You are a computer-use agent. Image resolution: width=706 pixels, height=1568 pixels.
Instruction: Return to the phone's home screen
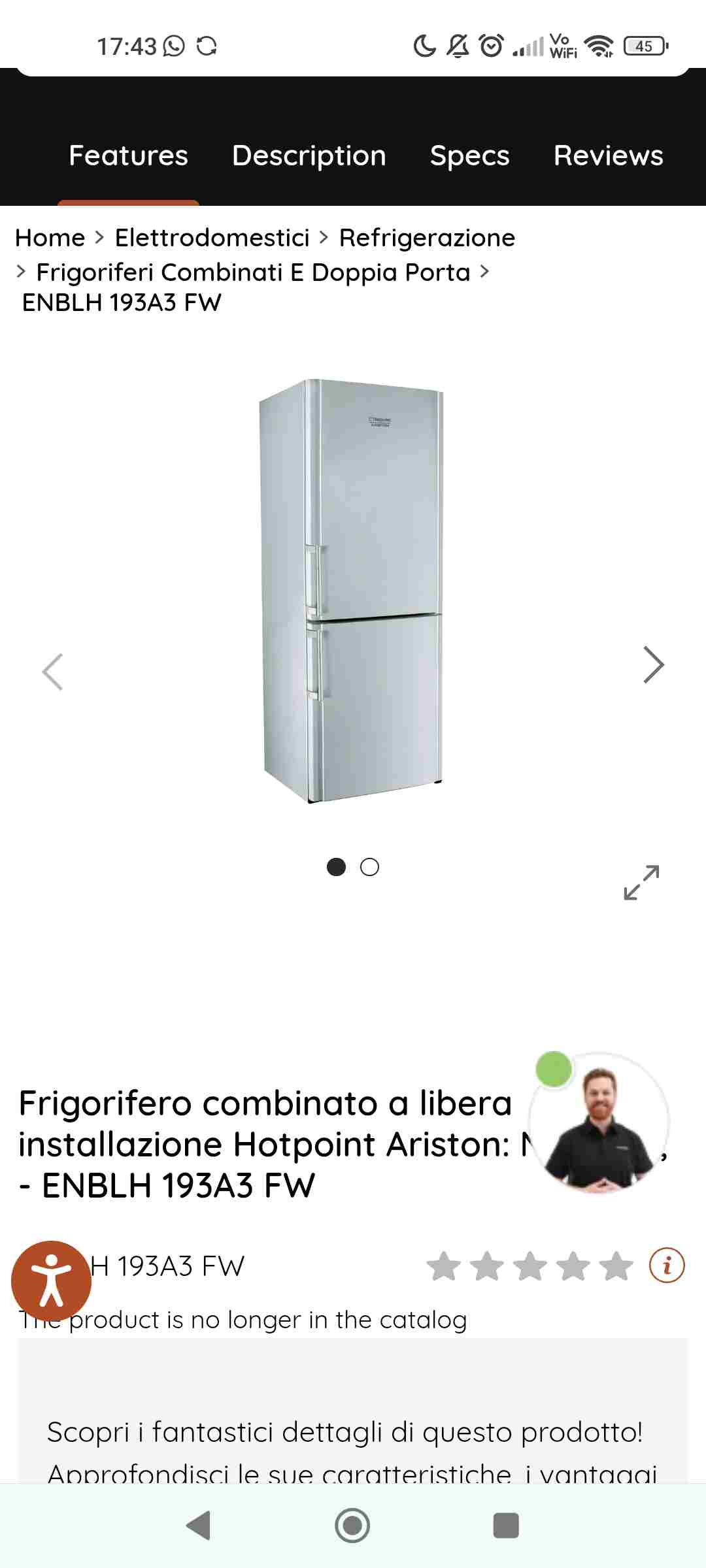pos(352,1526)
